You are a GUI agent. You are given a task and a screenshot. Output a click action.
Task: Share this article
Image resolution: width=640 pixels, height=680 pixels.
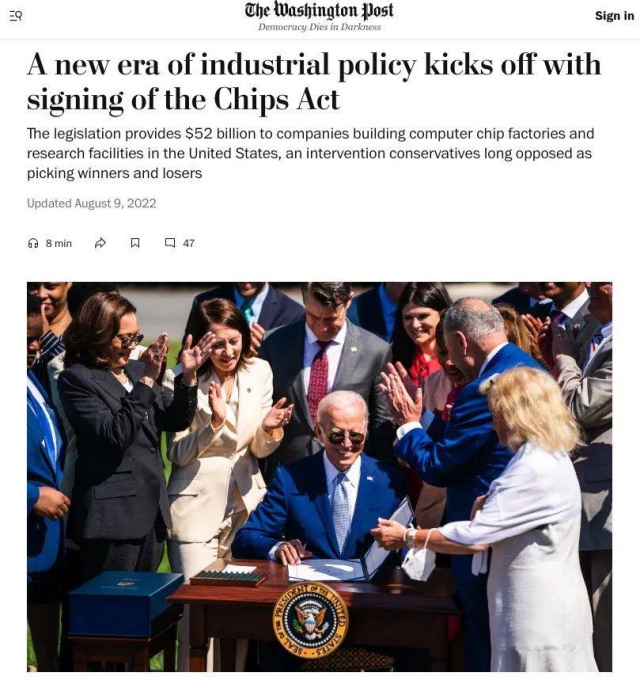100,243
